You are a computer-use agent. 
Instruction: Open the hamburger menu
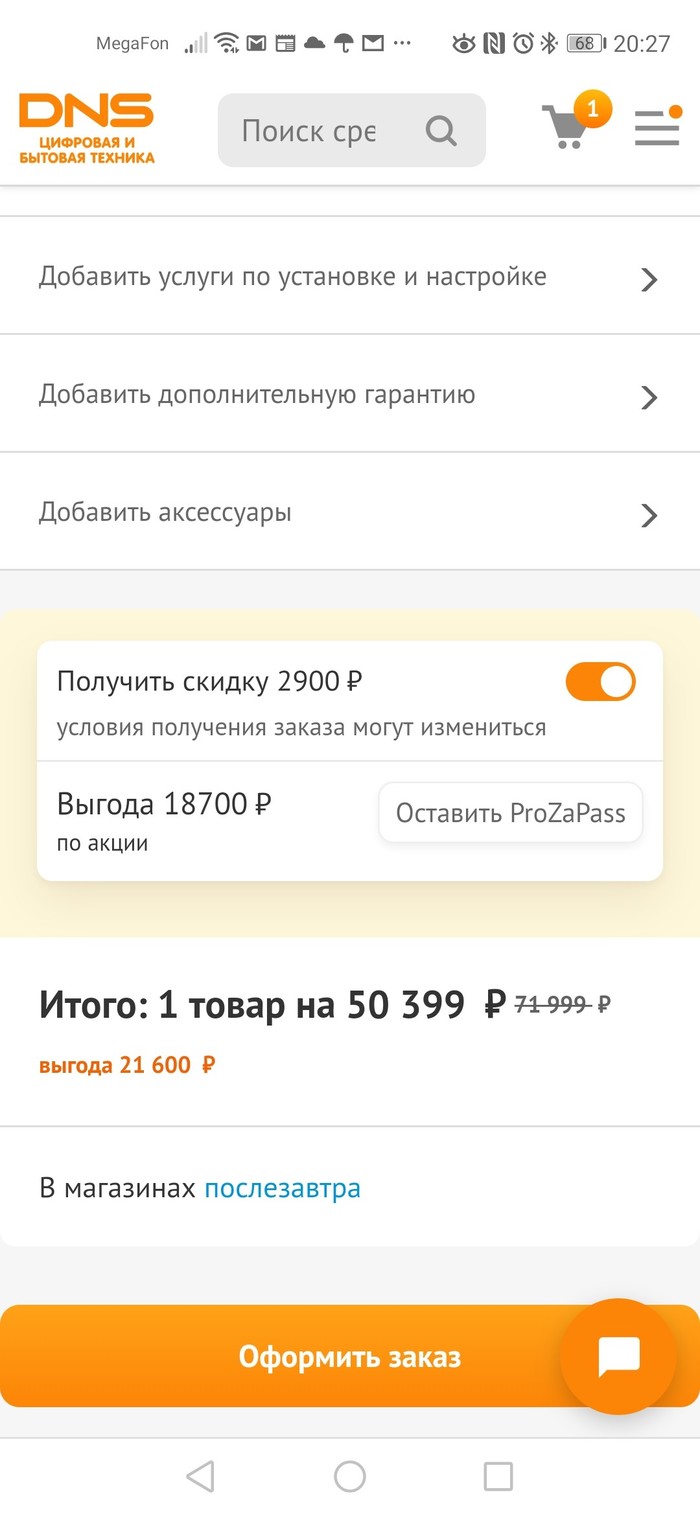(657, 128)
